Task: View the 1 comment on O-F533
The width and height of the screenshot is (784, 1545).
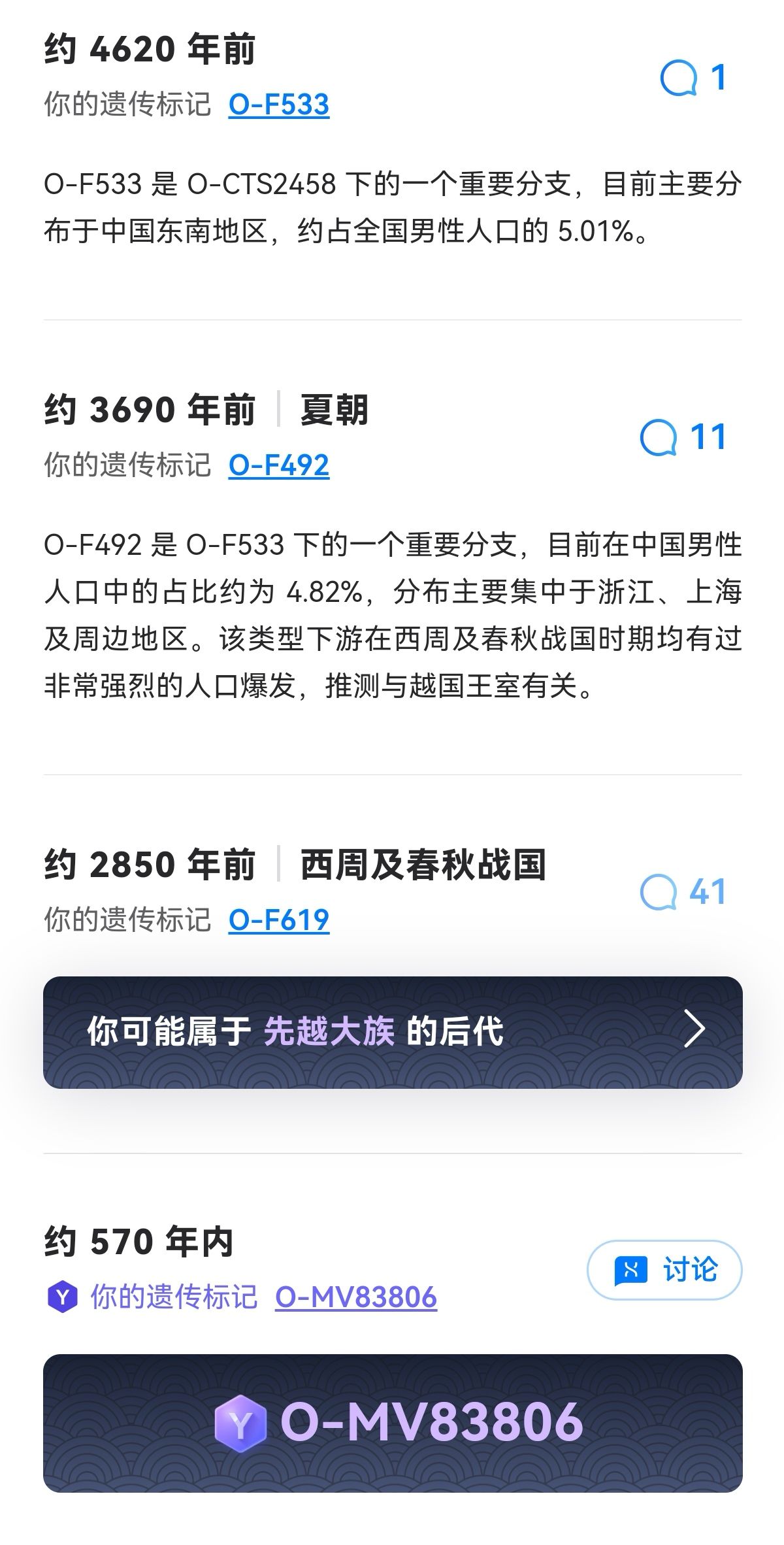Action: 693,78
